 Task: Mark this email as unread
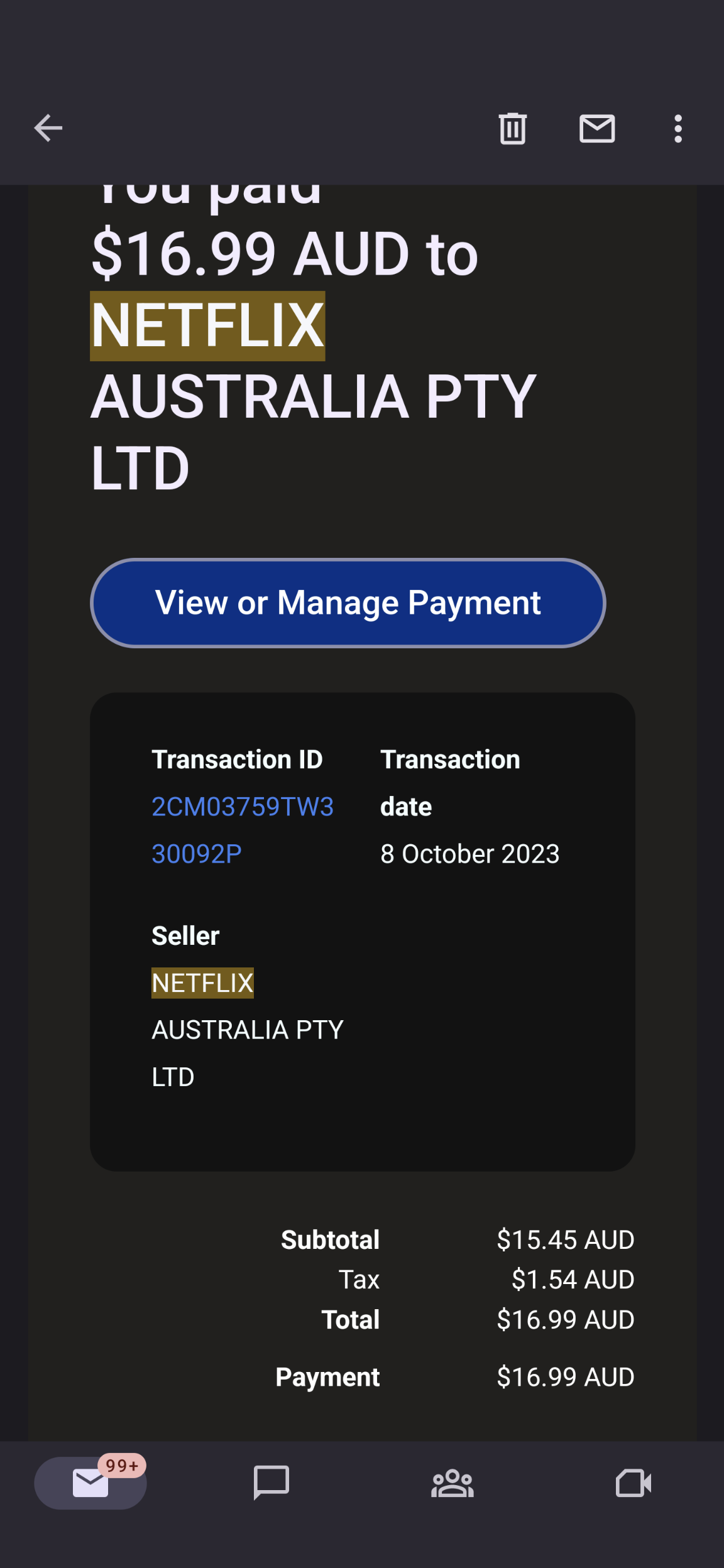click(596, 128)
